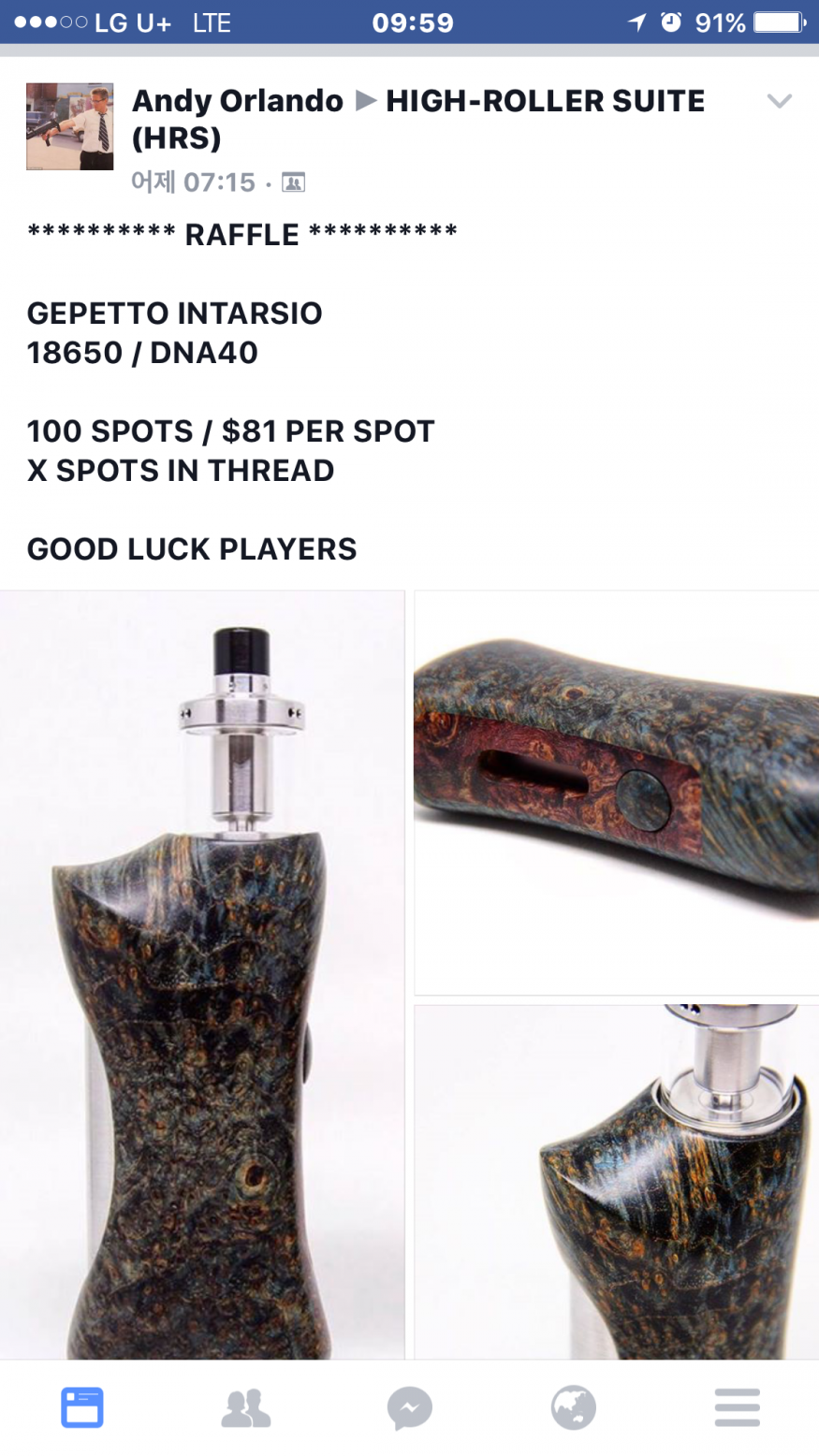Open the large front-view mod photo
The width and height of the screenshot is (819, 1456).
pyautogui.click(x=202, y=973)
